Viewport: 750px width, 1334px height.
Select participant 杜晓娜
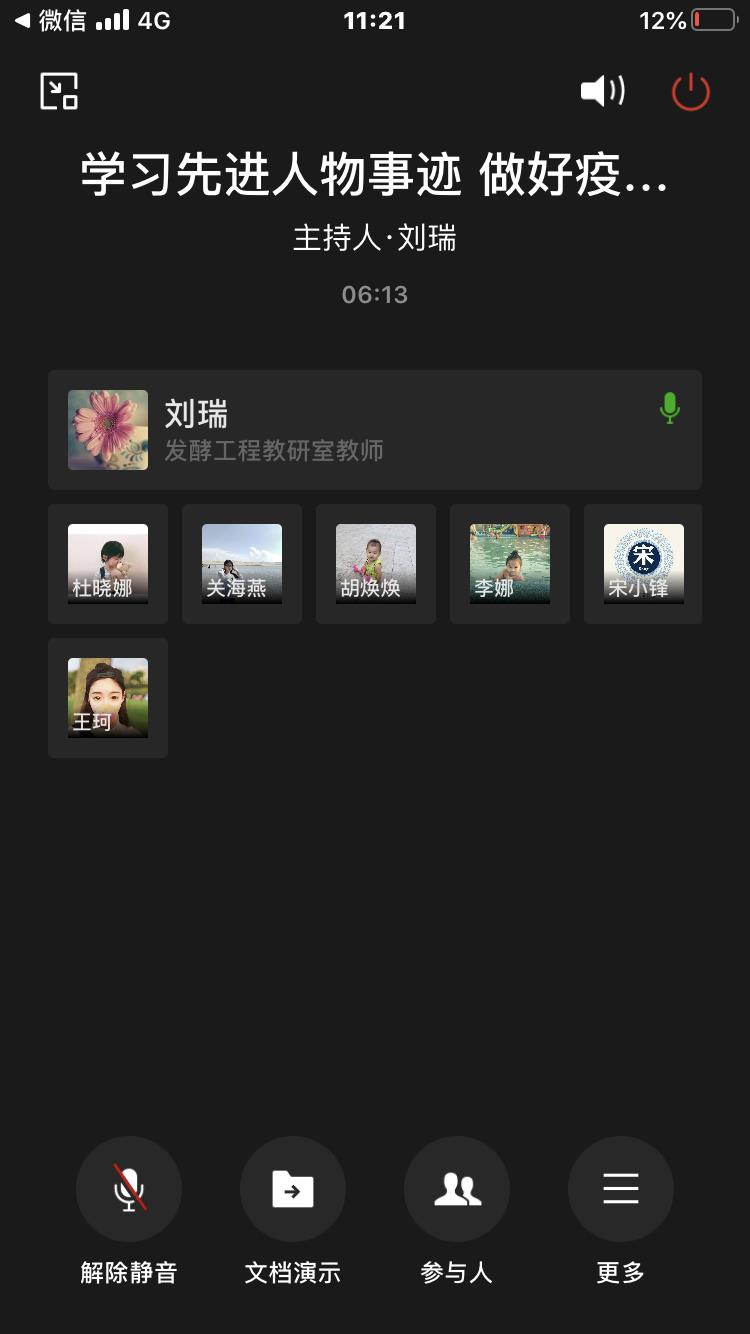coord(108,564)
